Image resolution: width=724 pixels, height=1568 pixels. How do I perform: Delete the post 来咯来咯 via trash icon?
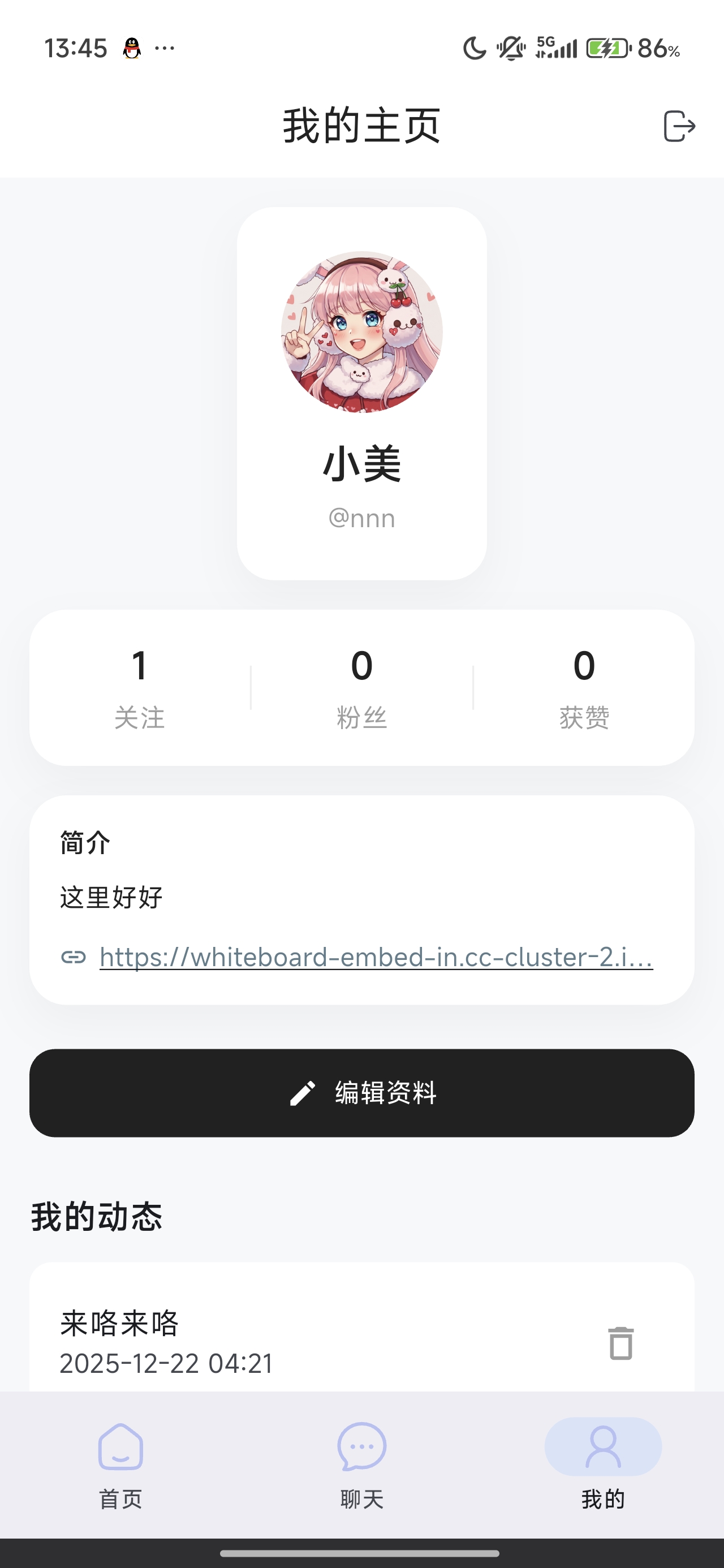(621, 1343)
